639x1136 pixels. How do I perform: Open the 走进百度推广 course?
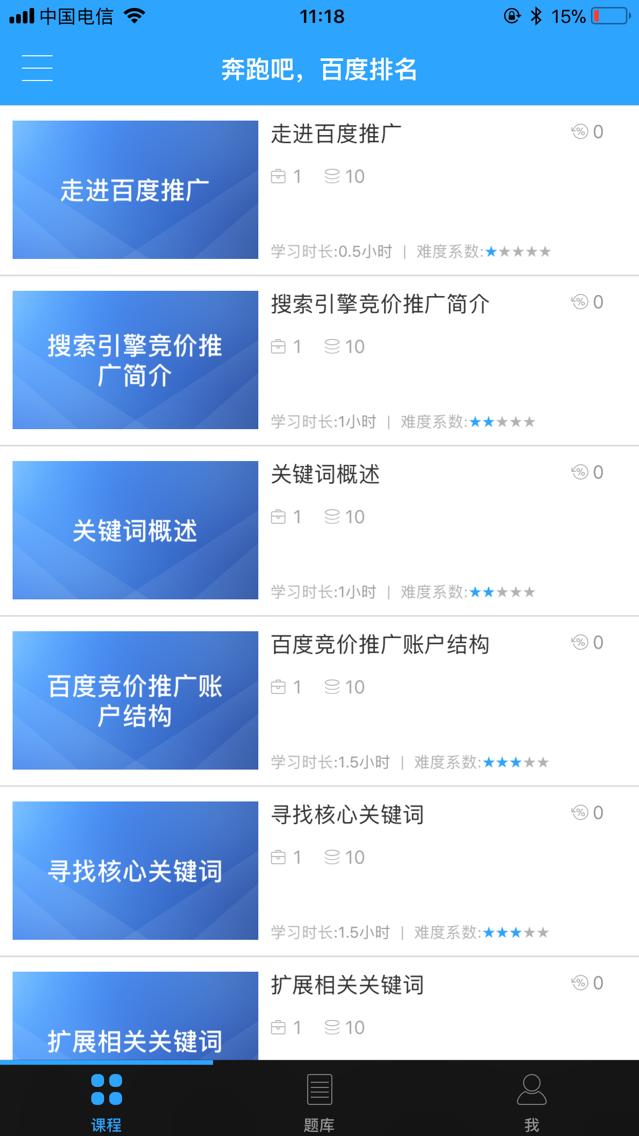[x=336, y=134]
